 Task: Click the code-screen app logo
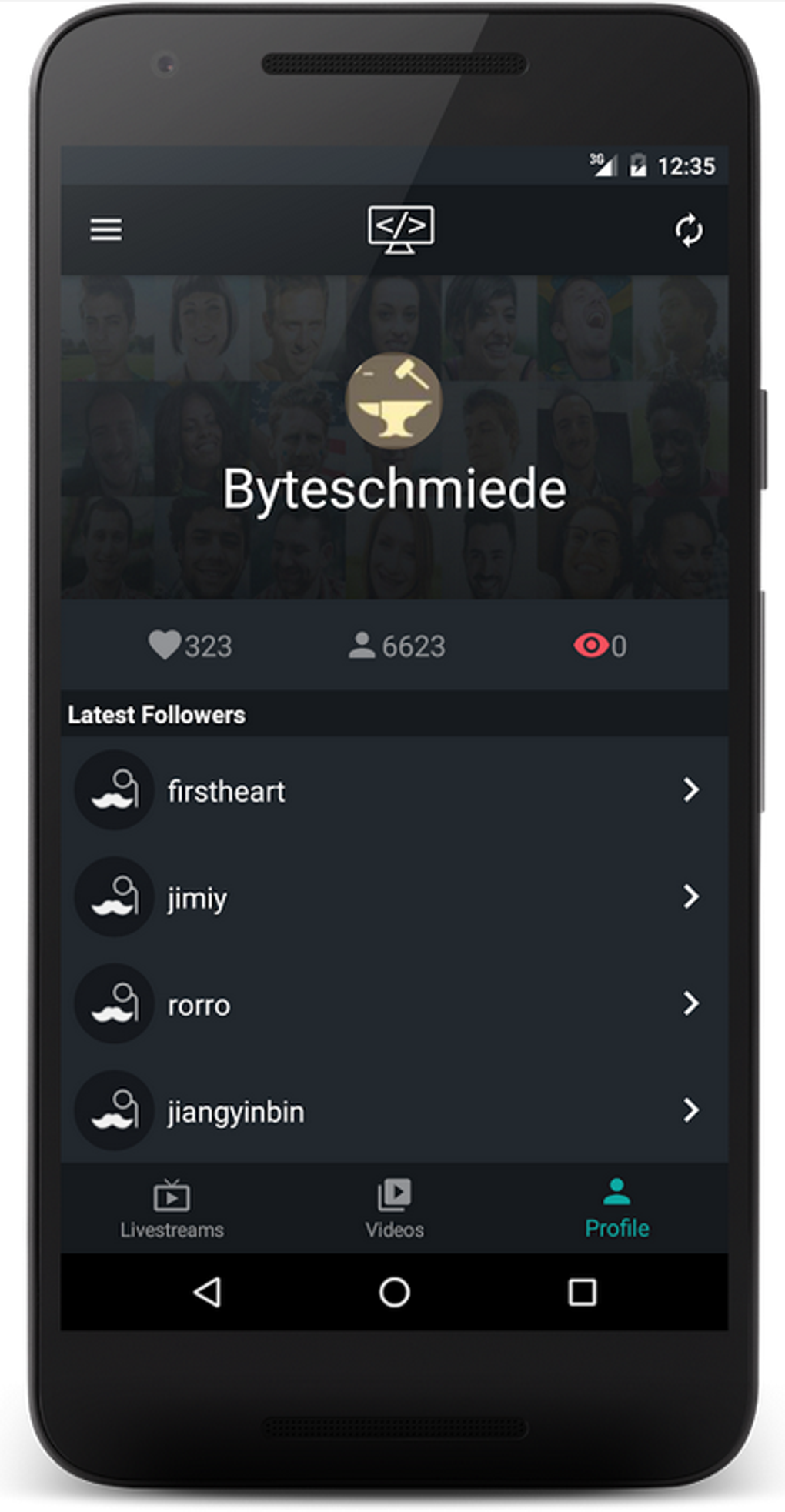pyautogui.click(x=400, y=229)
